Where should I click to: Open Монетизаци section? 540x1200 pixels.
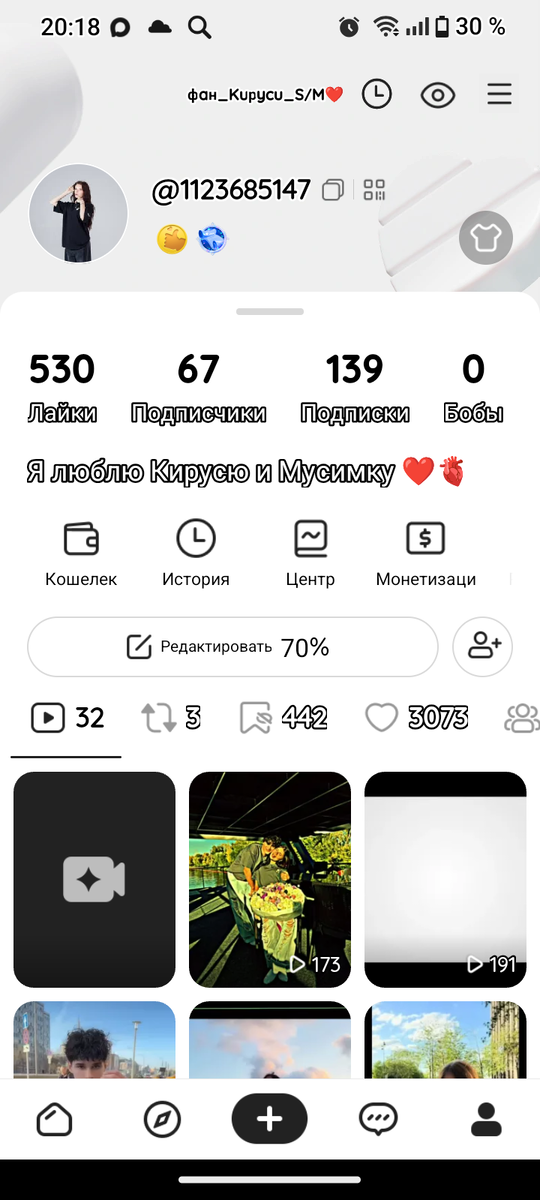(x=426, y=553)
